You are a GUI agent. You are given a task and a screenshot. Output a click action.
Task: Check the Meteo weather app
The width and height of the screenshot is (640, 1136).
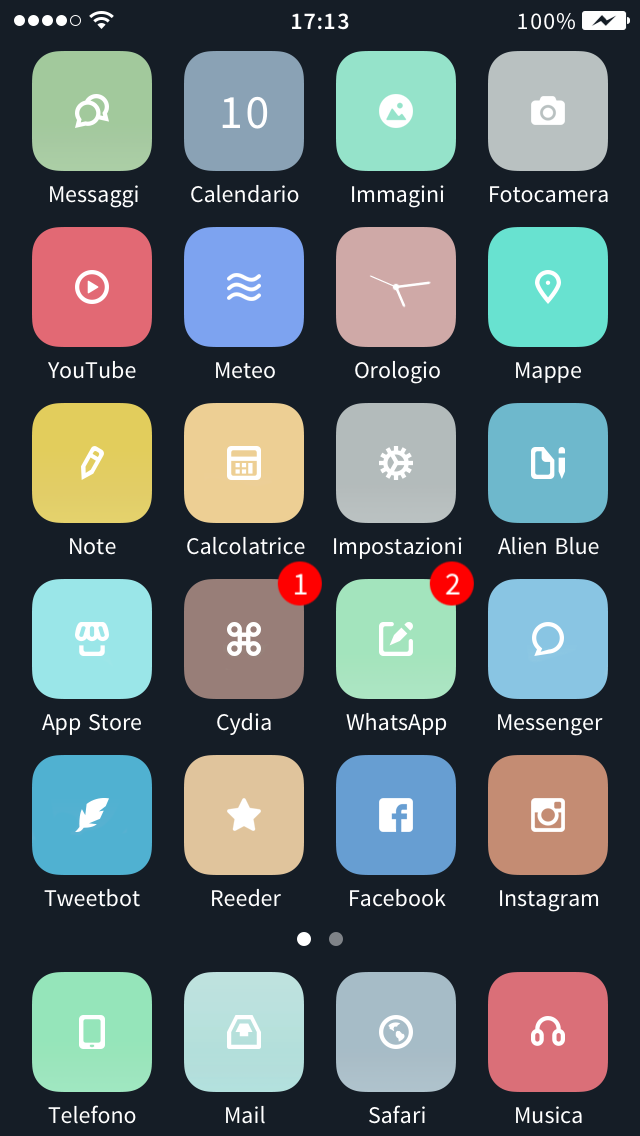[244, 287]
